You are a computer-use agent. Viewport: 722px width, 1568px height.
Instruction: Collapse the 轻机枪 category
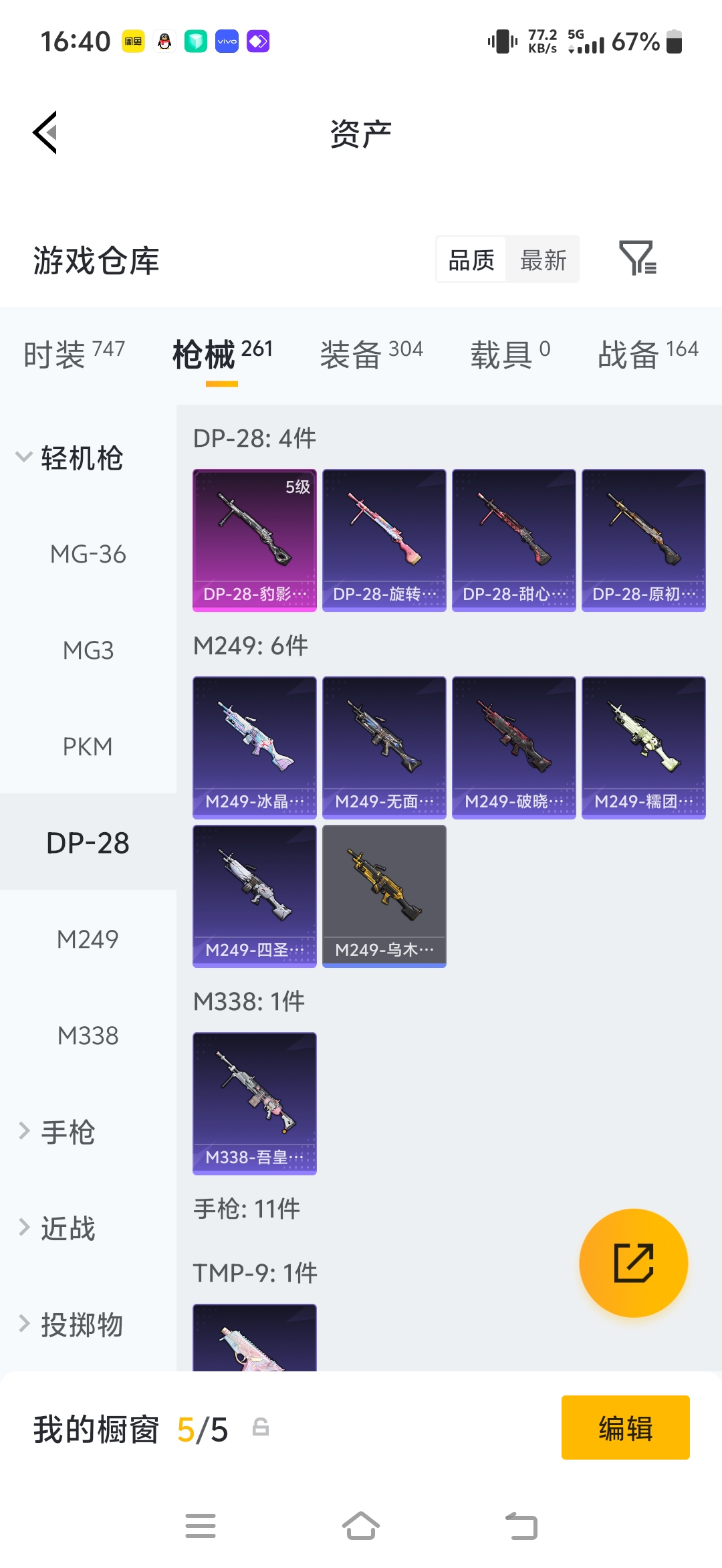click(70, 458)
